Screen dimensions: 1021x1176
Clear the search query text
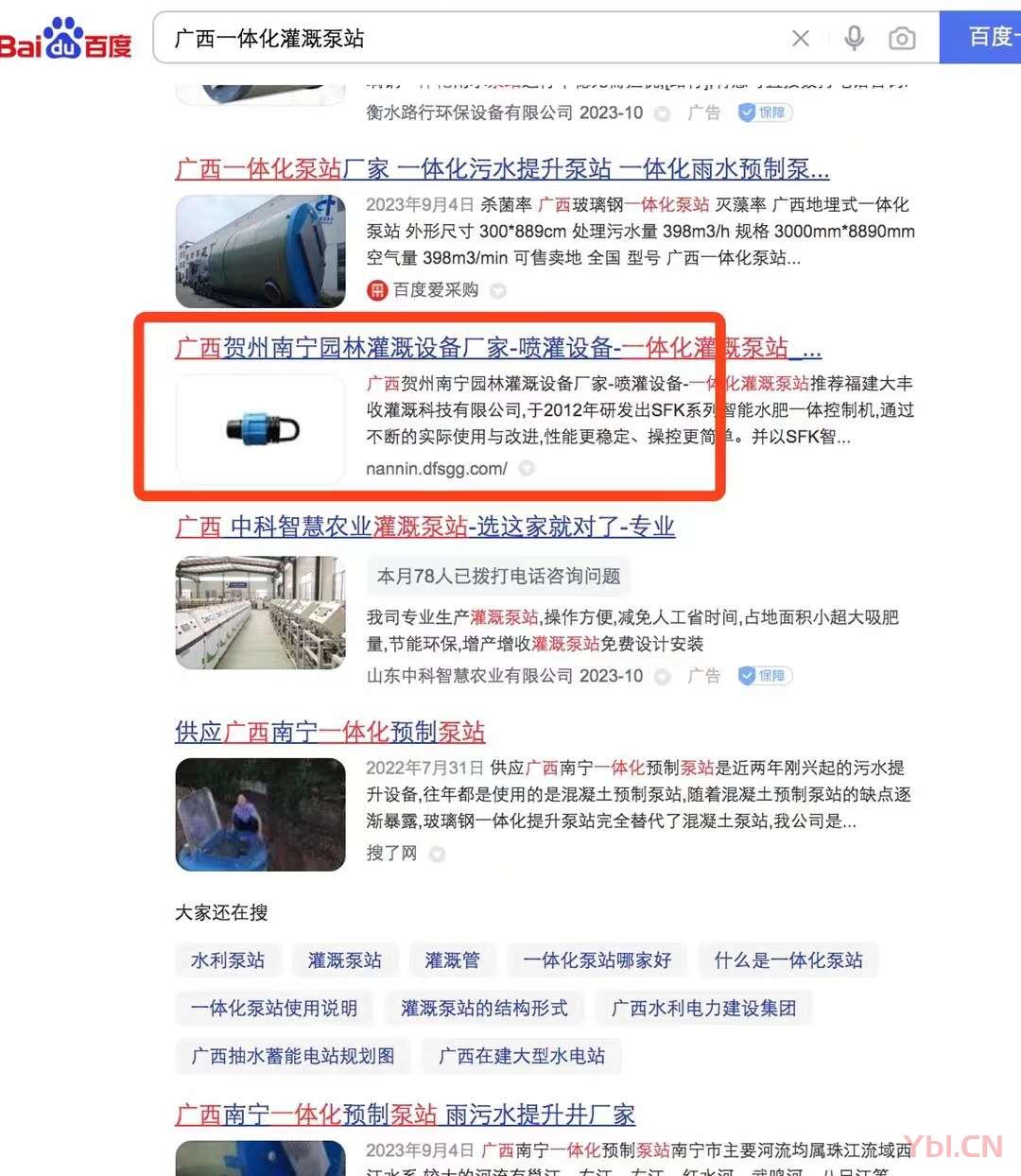point(801,39)
